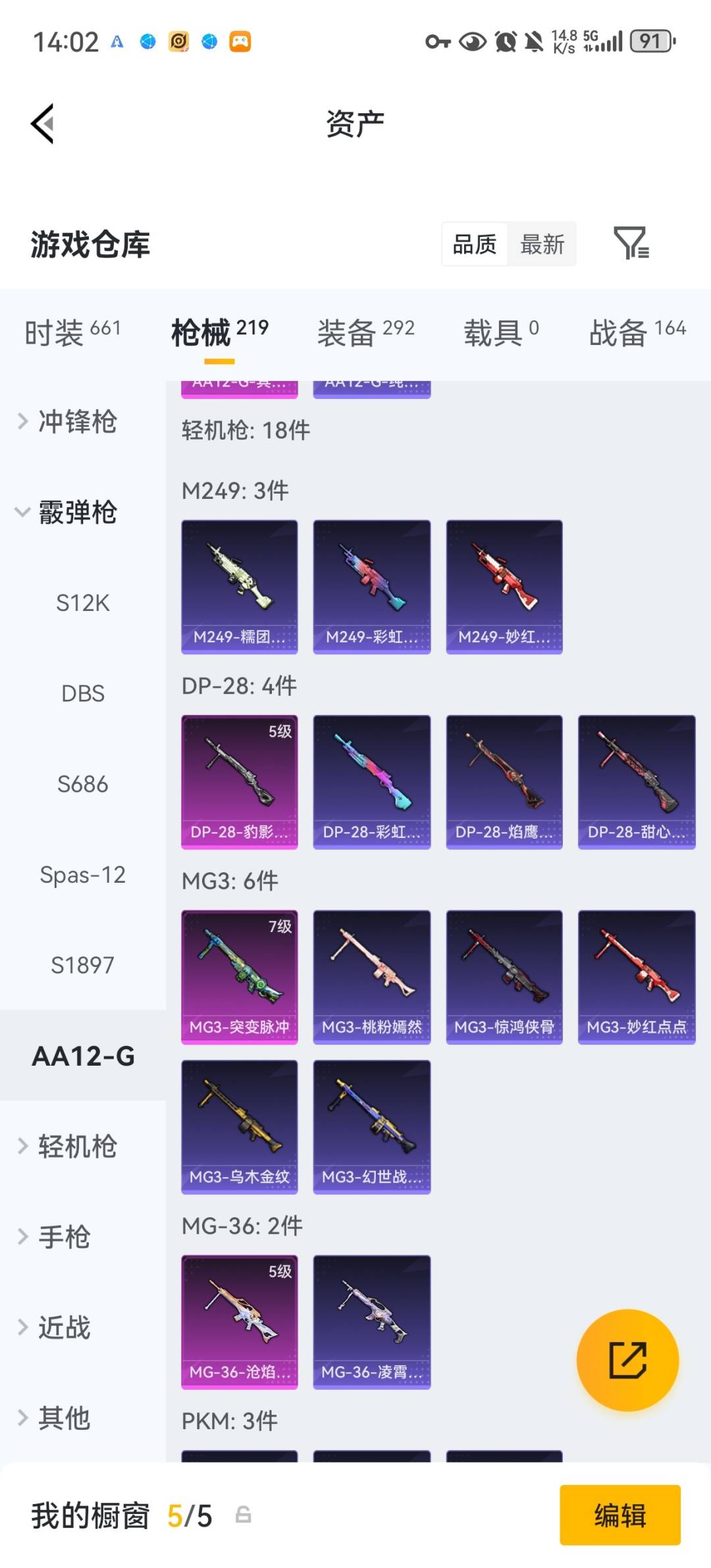Tap the orange floating share button
The height and width of the screenshot is (1568, 711).
pos(627,1360)
